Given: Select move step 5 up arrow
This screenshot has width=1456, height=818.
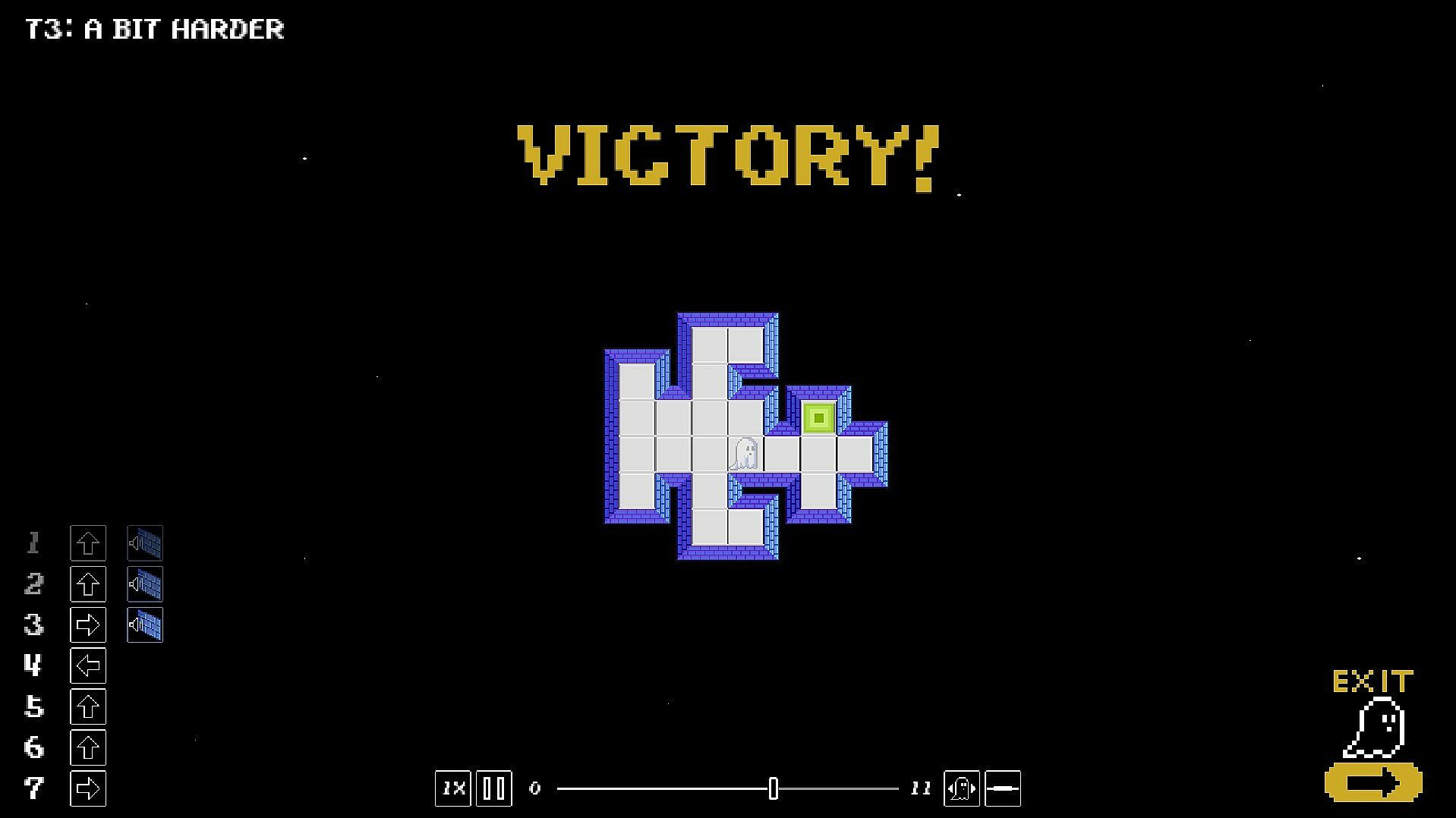Looking at the screenshot, I should [88, 707].
